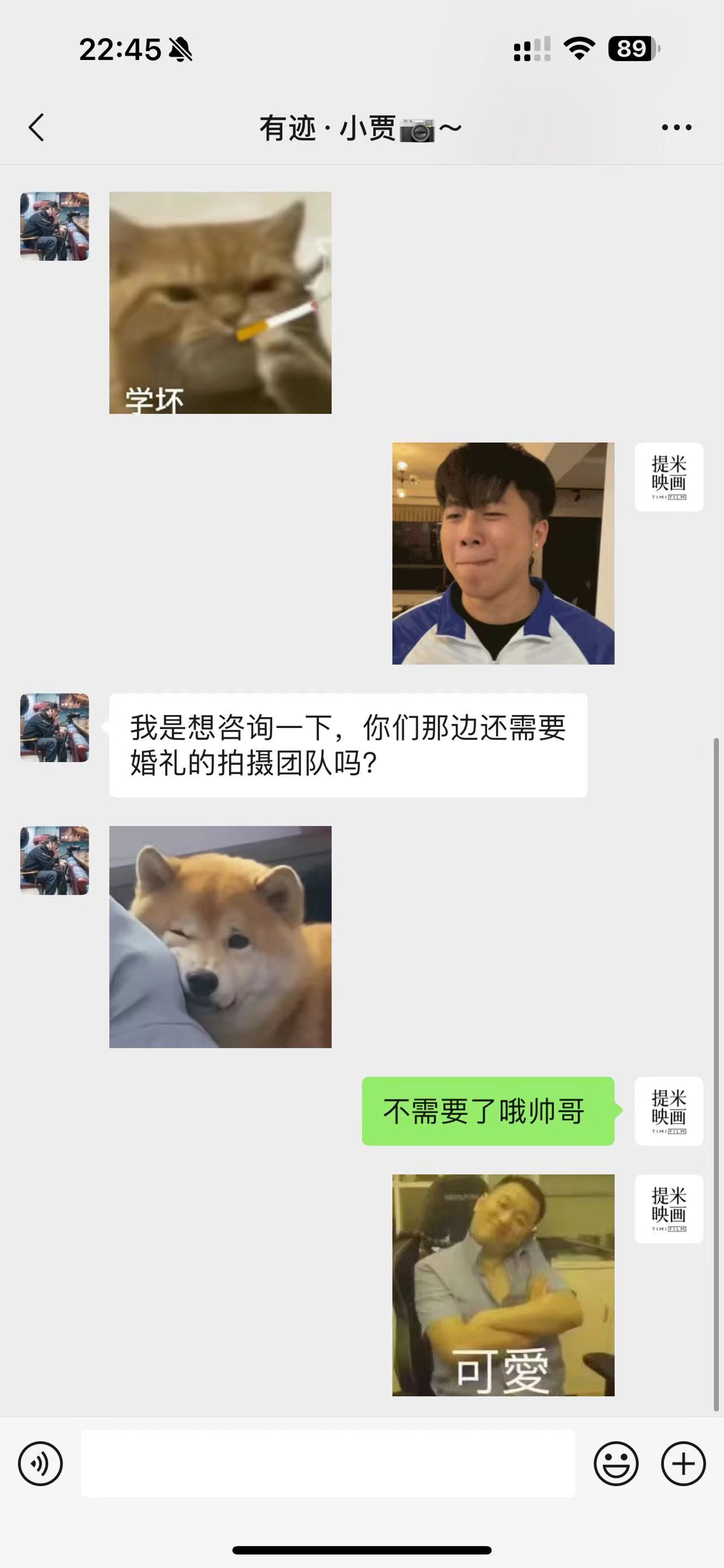View the Shiba Inu dog sticker

tap(221, 937)
